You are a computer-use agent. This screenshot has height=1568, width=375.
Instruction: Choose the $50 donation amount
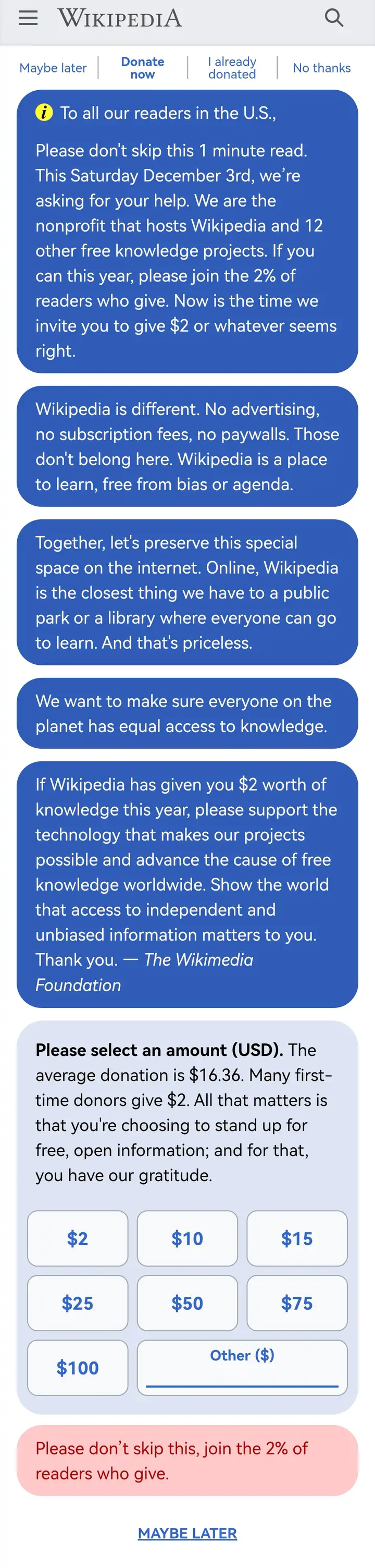(x=187, y=1303)
